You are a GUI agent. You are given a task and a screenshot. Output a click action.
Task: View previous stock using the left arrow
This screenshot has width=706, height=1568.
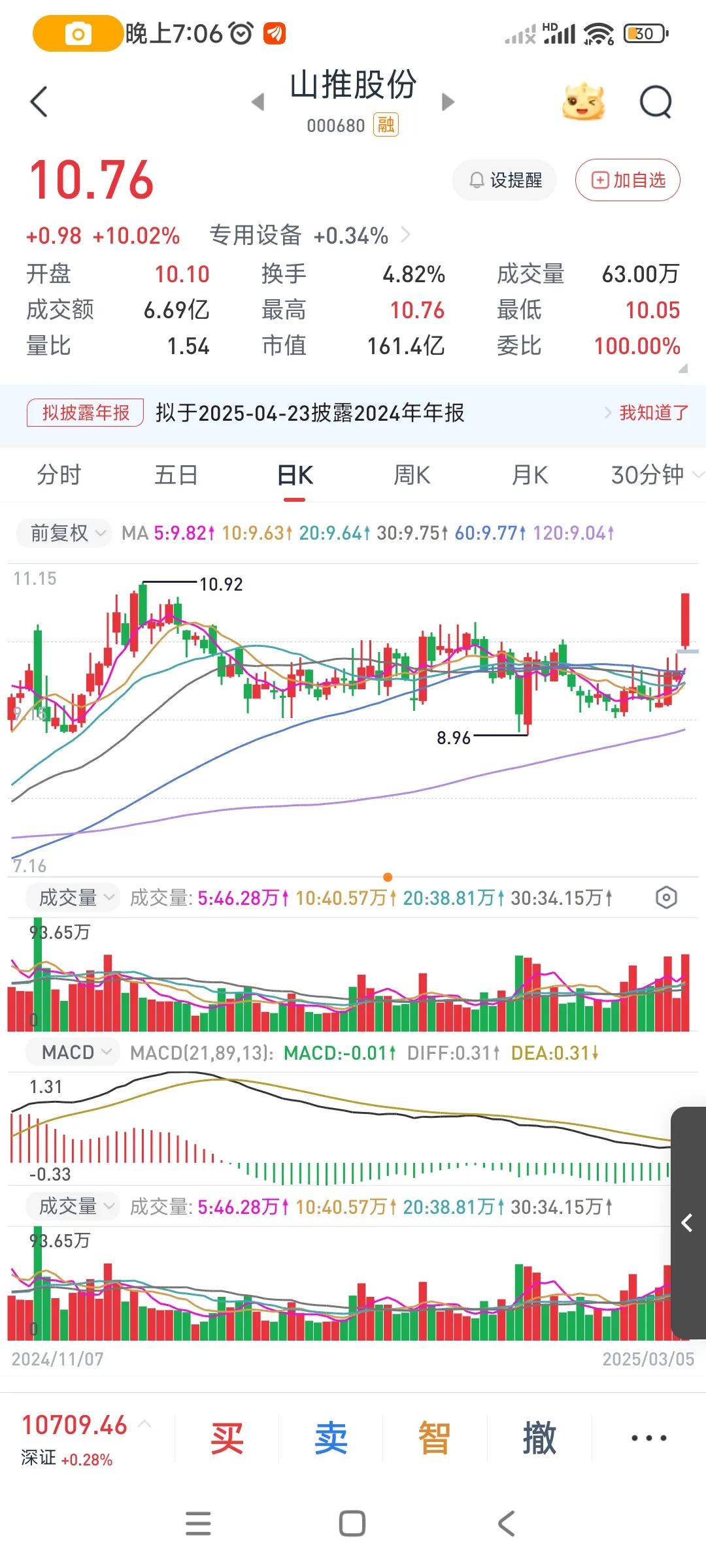(x=256, y=102)
